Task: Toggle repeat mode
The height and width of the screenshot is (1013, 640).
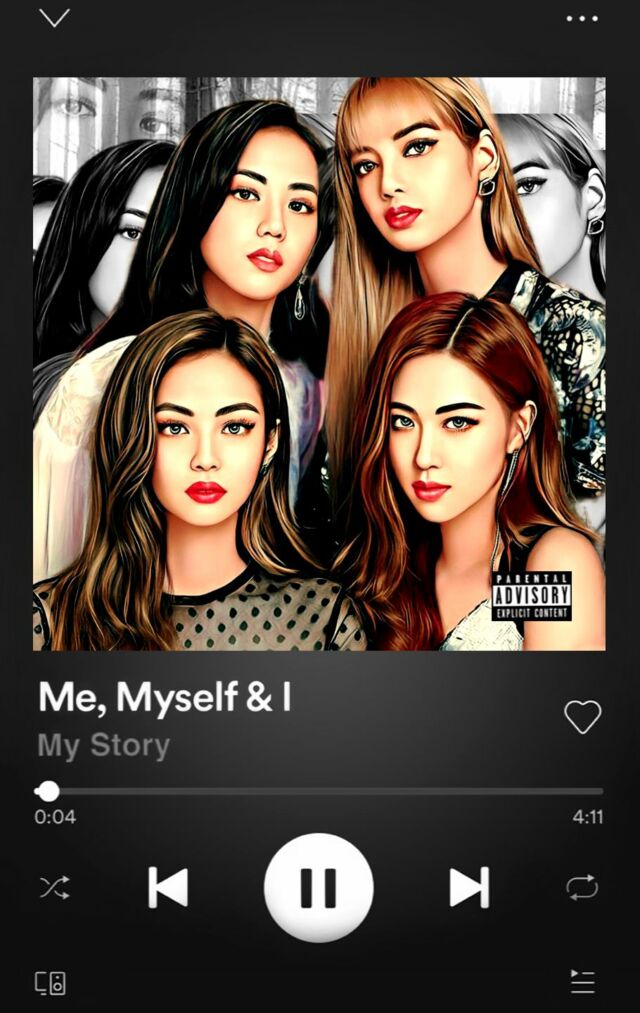Action: [x=582, y=887]
